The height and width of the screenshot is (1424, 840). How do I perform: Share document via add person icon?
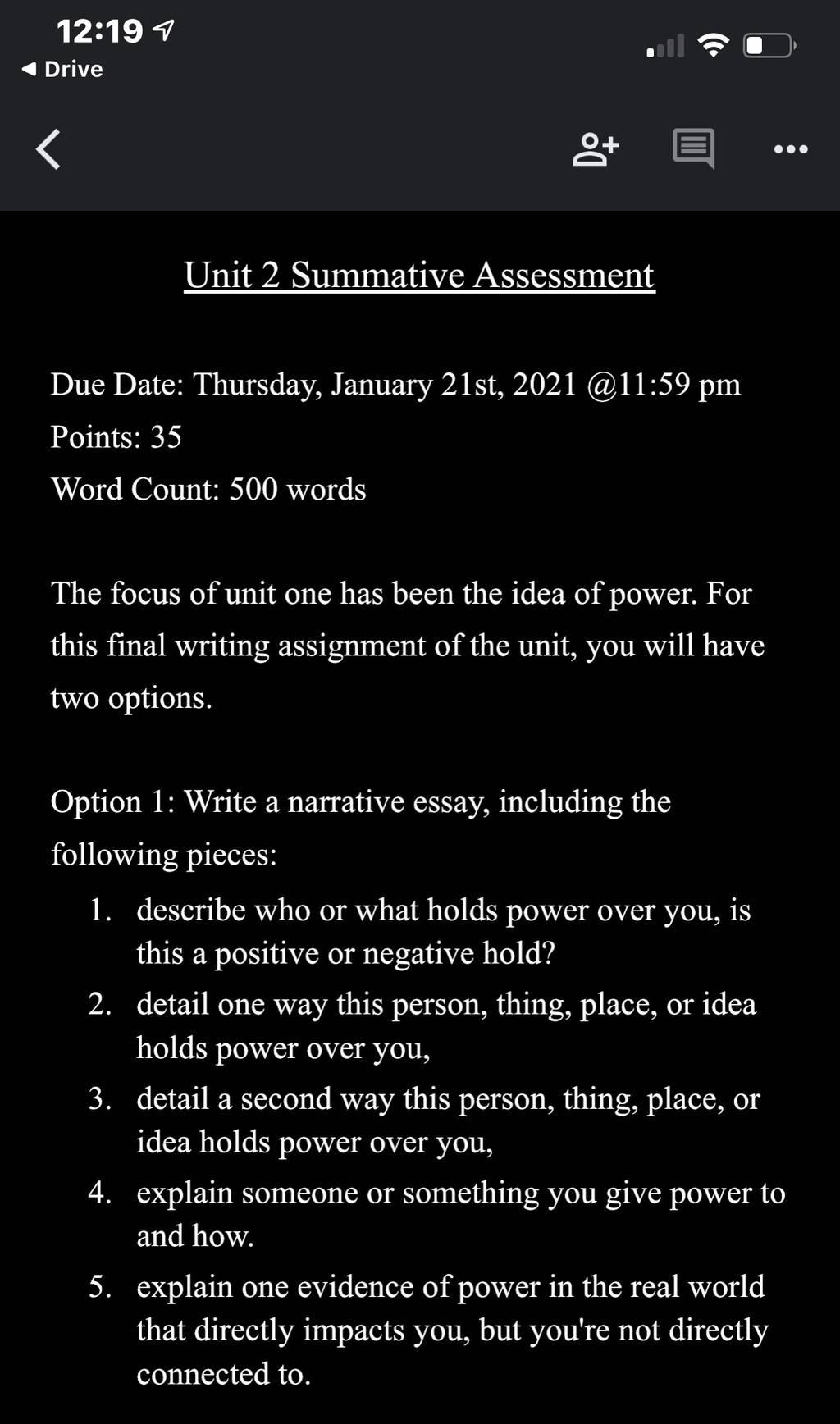pyautogui.click(x=596, y=149)
